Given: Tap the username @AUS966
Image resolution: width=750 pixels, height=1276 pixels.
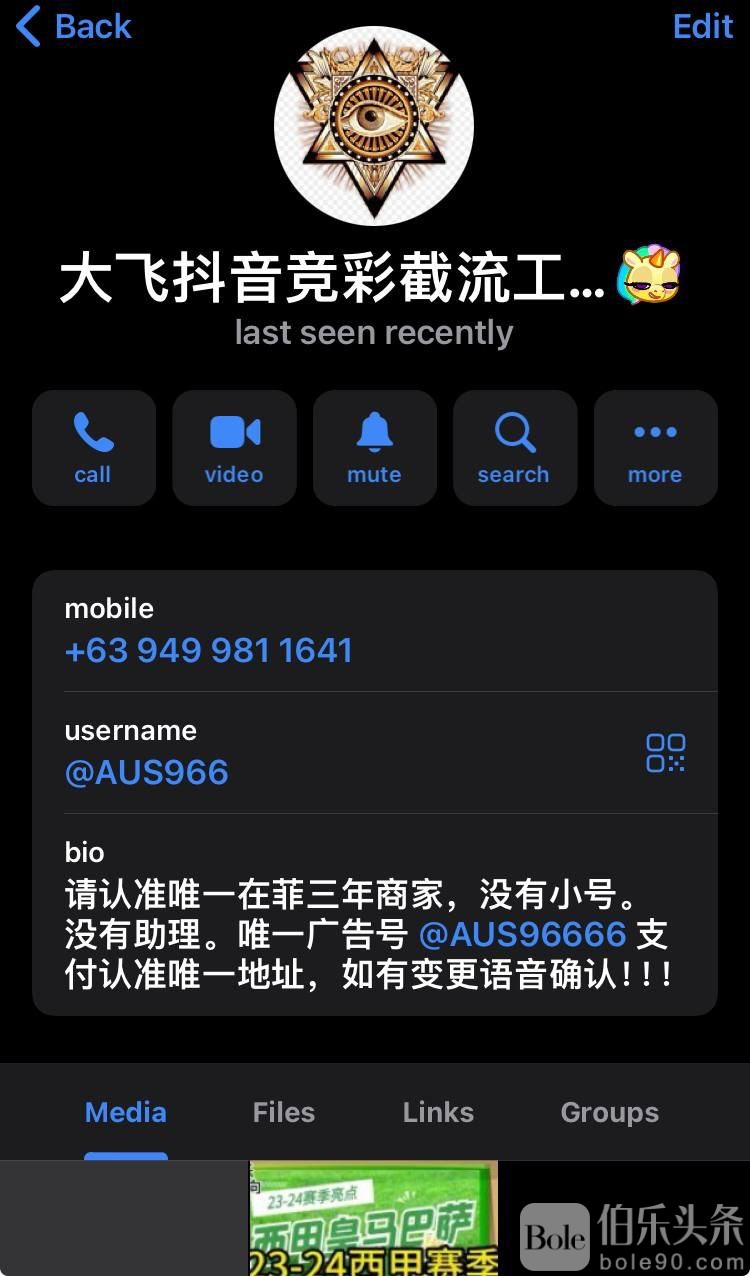Looking at the screenshot, I should 147,773.
